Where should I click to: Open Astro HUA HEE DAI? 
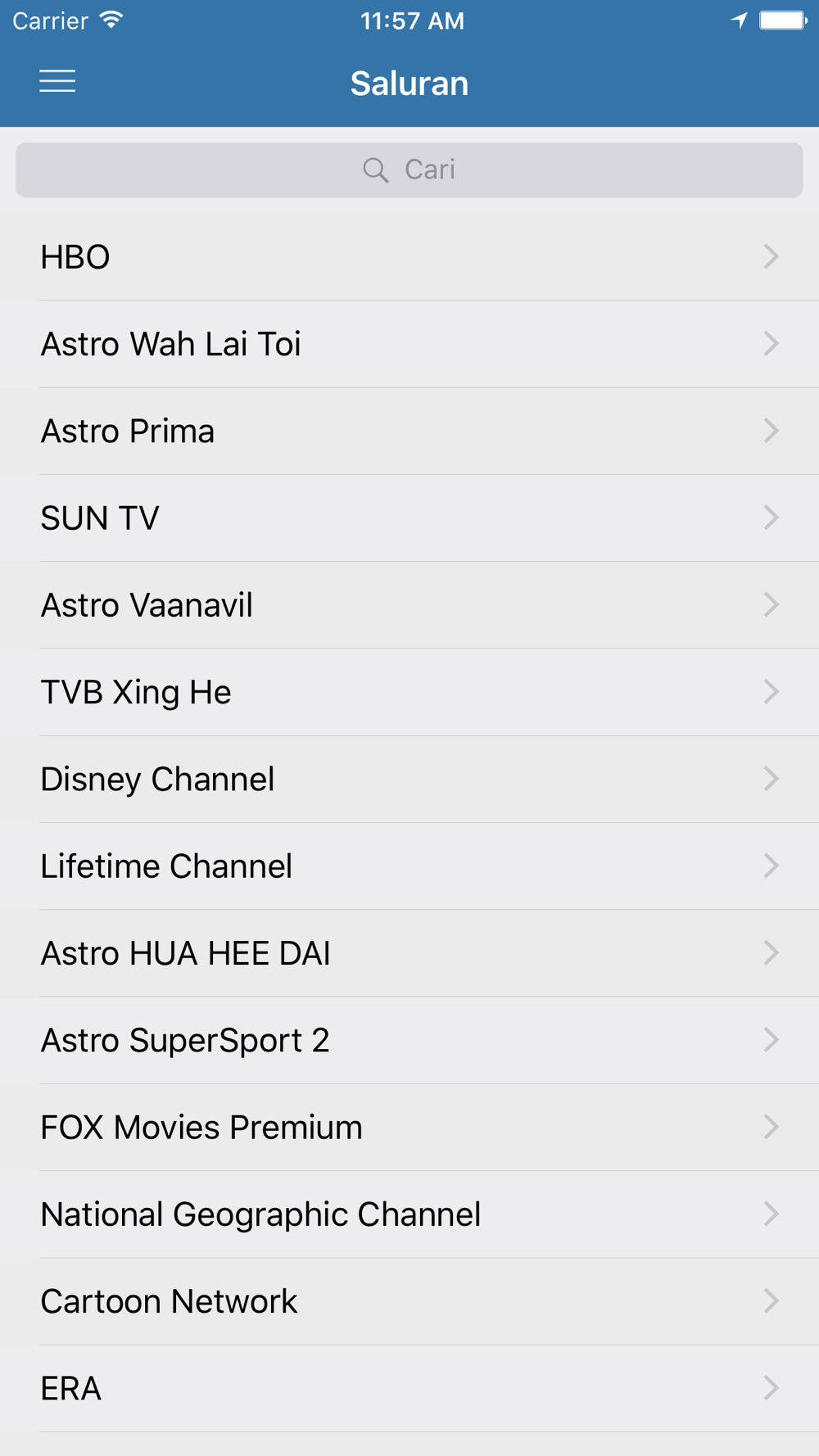tap(409, 953)
